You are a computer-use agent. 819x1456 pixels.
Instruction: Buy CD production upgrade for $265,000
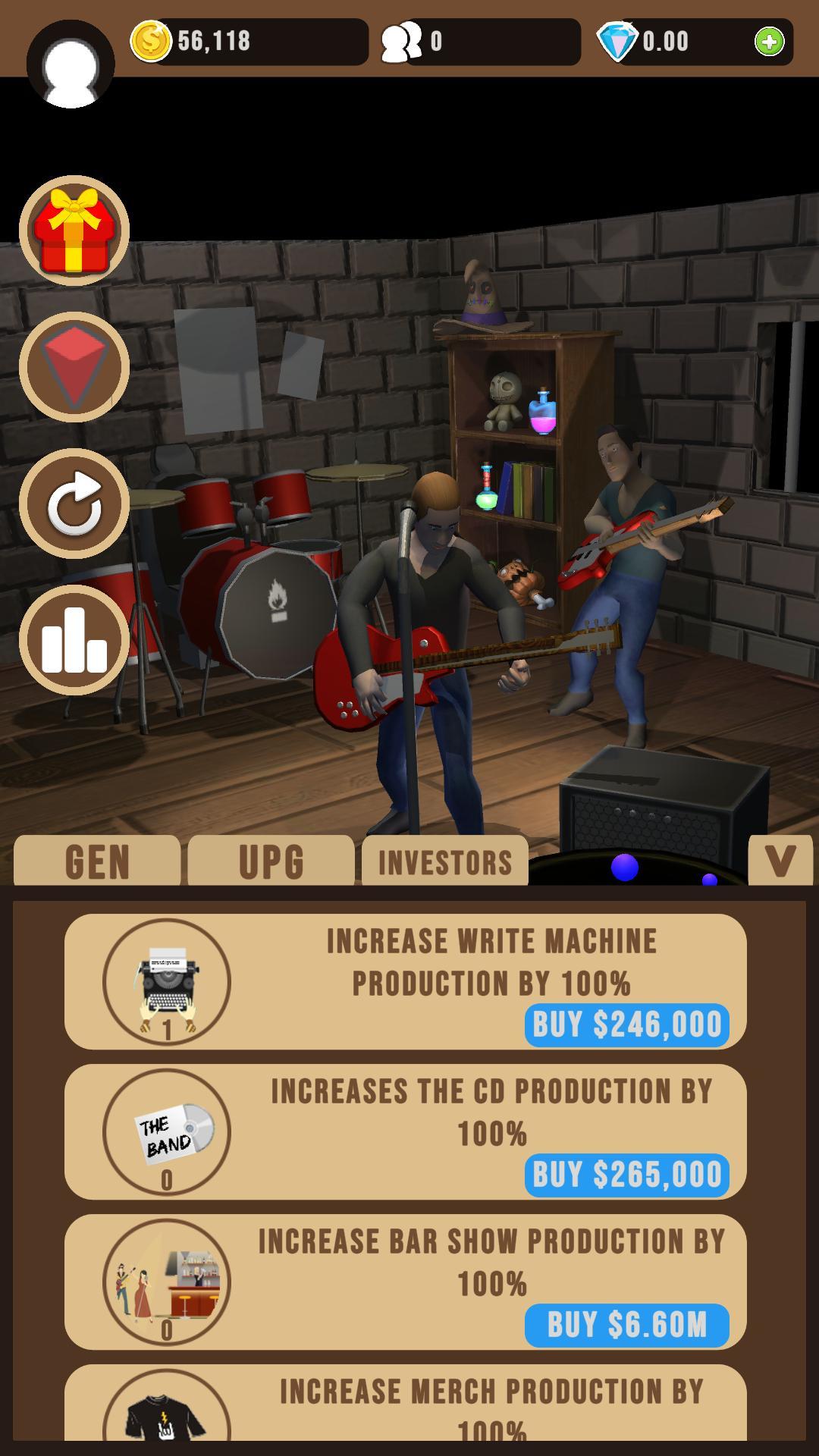pyautogui.click(x=626, y=1175)
